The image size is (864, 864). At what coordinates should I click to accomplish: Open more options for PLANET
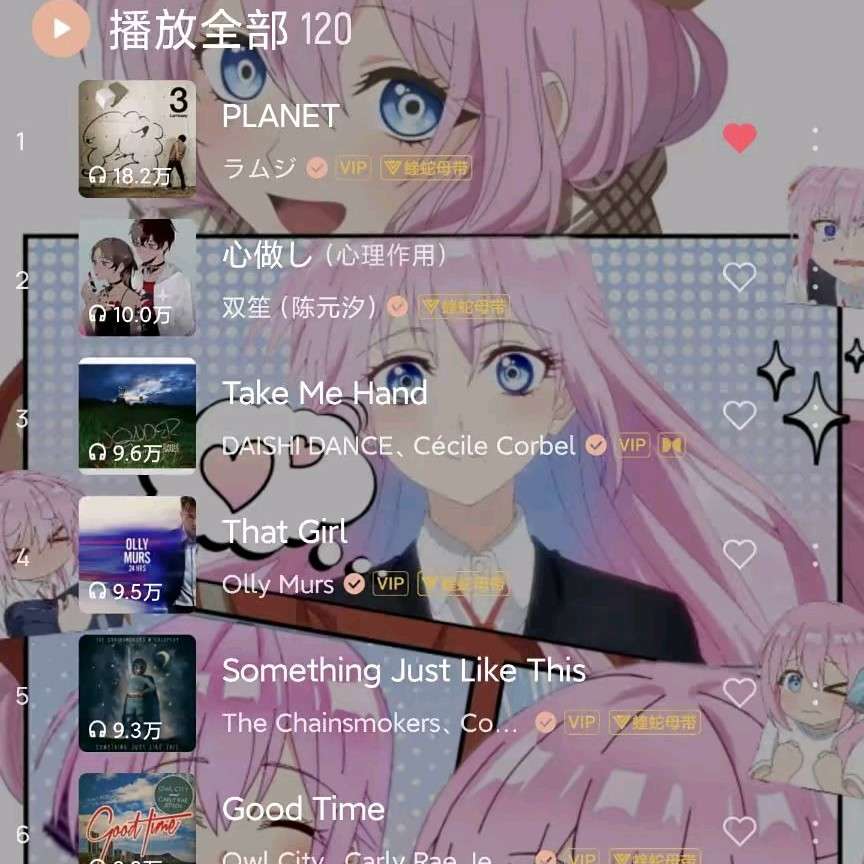tap(815, 138)
